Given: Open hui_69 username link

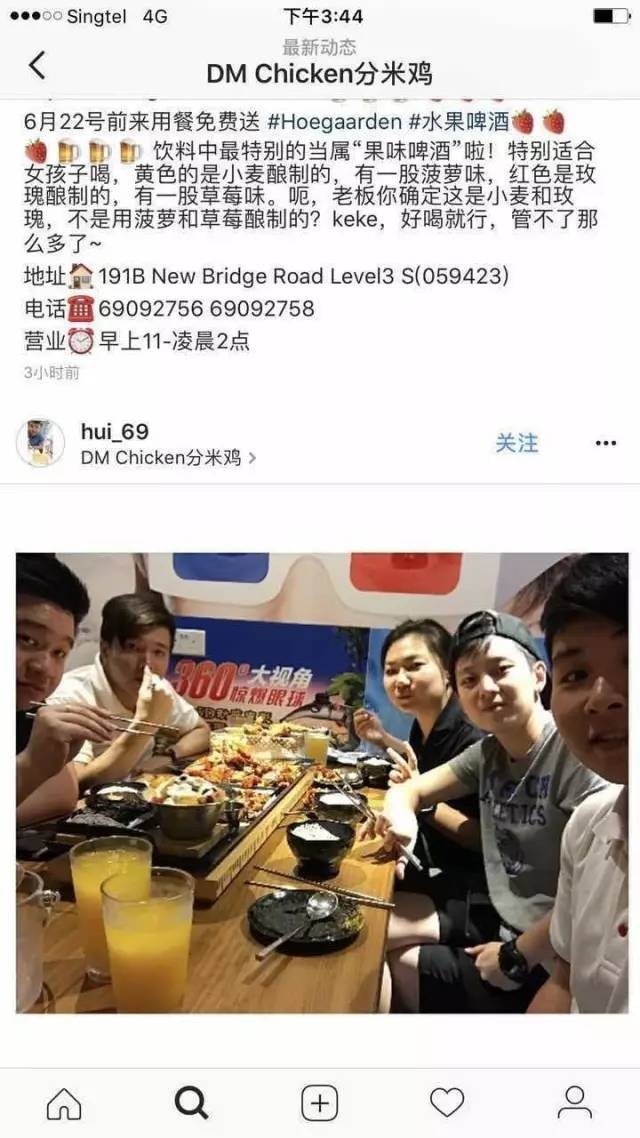Looking at the screenshot, I should [x=115, y=432].
